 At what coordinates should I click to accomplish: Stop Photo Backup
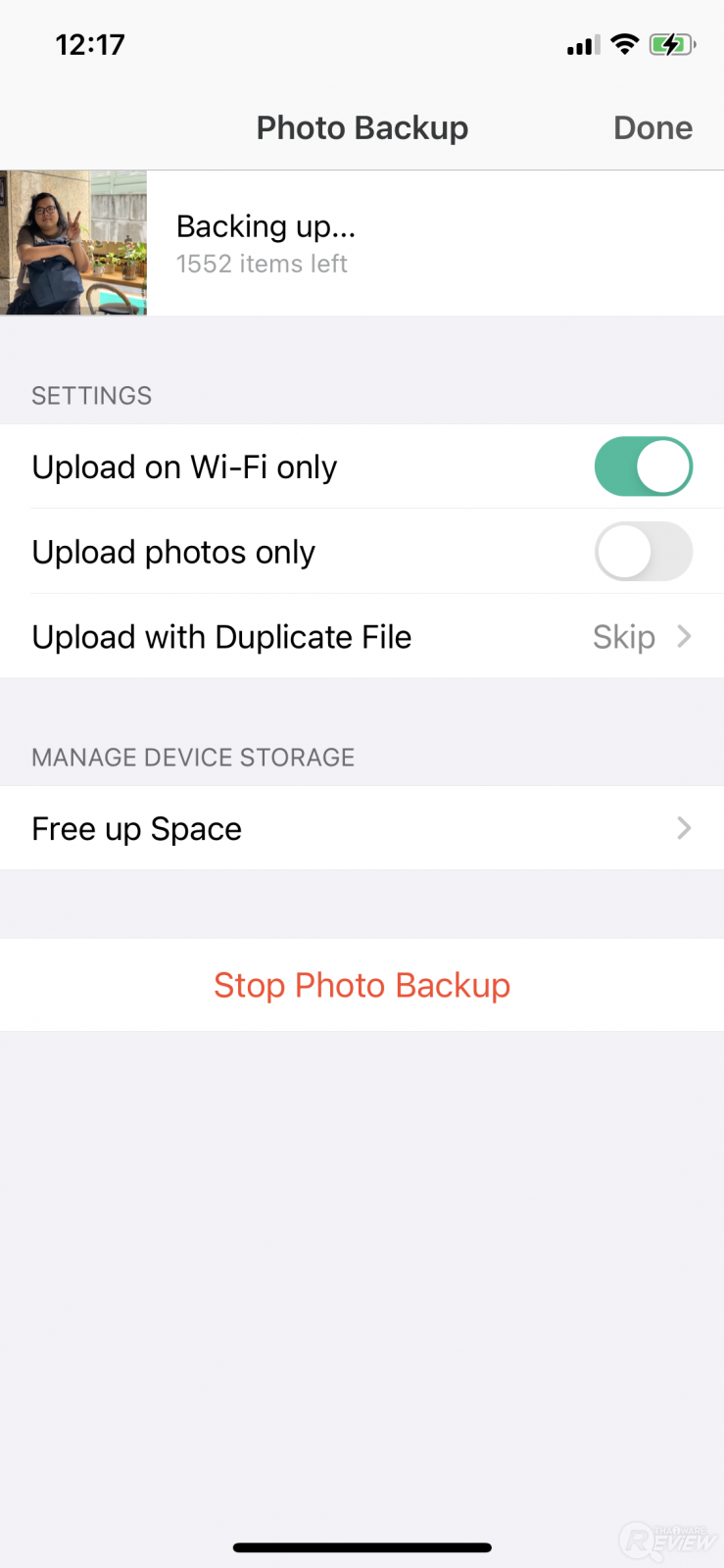(362, 985)
